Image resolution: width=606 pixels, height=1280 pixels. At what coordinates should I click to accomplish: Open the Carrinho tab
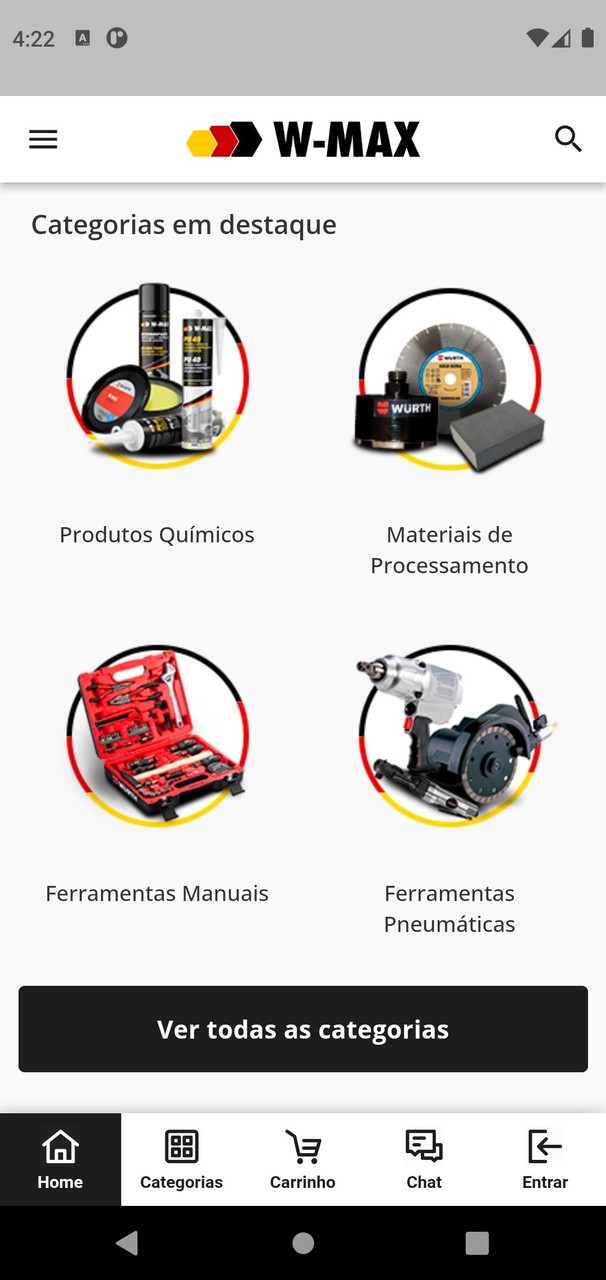point(302,1160)
